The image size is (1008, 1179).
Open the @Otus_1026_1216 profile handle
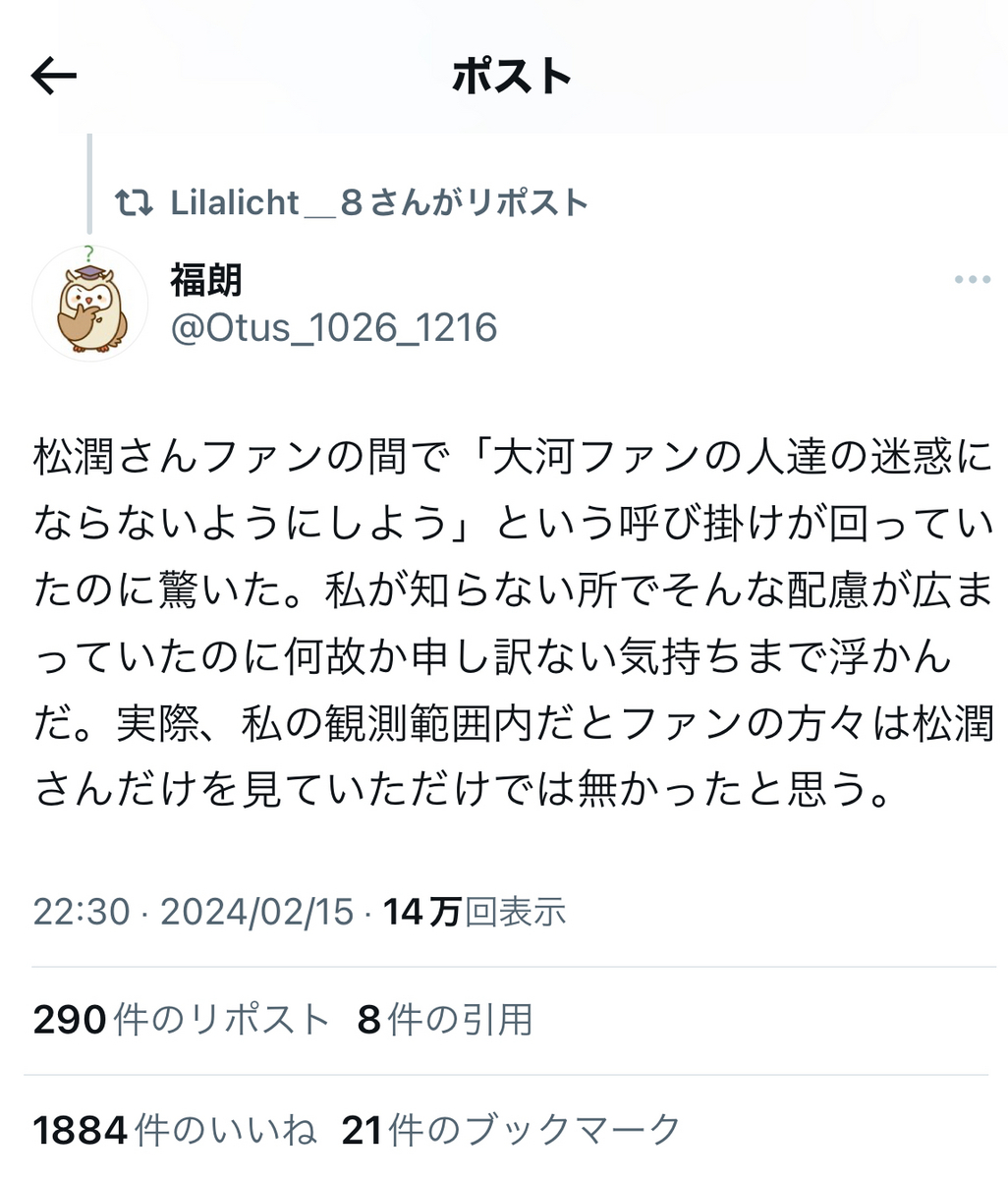pos(334,328)
